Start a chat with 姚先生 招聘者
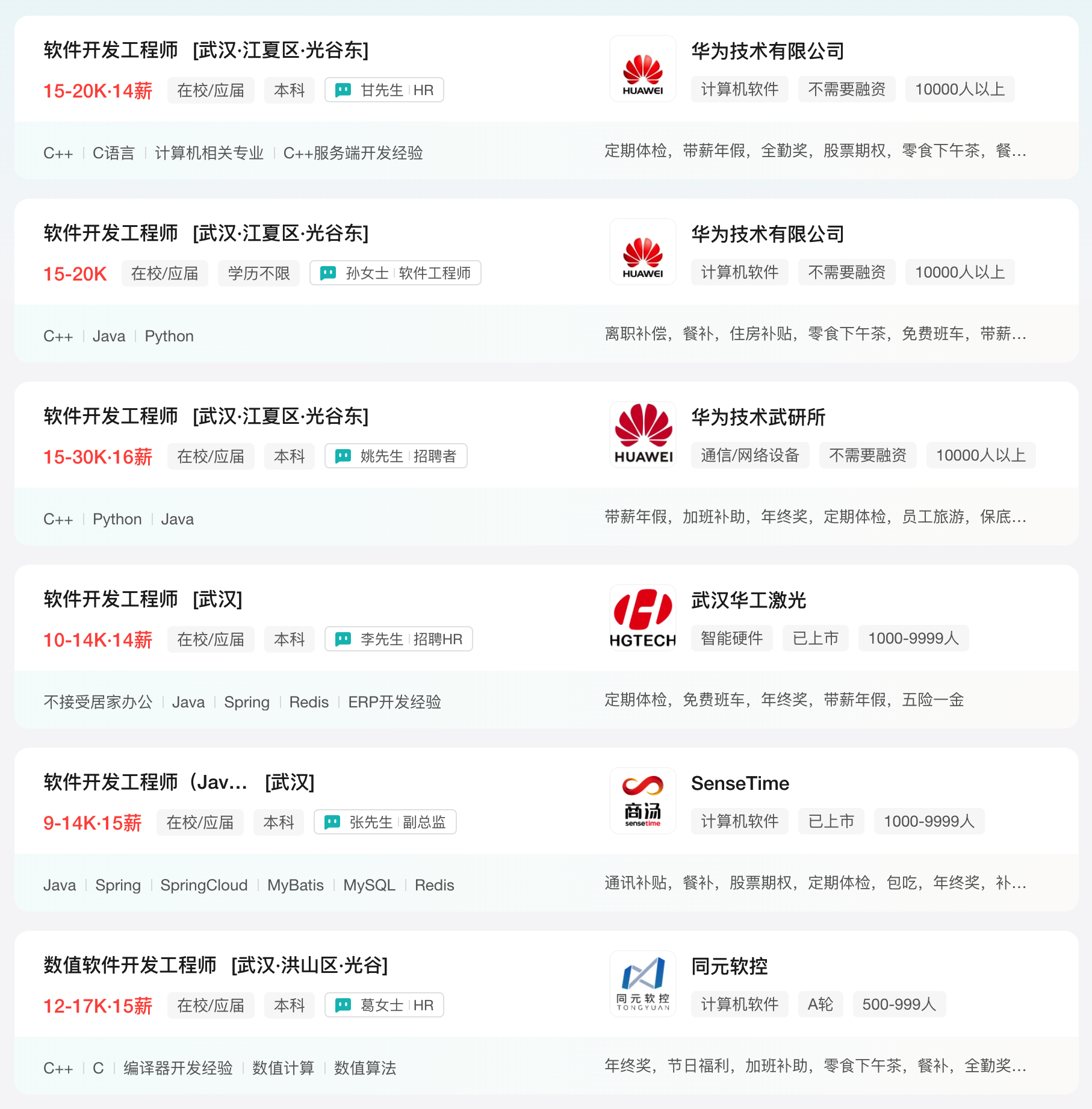 coord(396,456)
